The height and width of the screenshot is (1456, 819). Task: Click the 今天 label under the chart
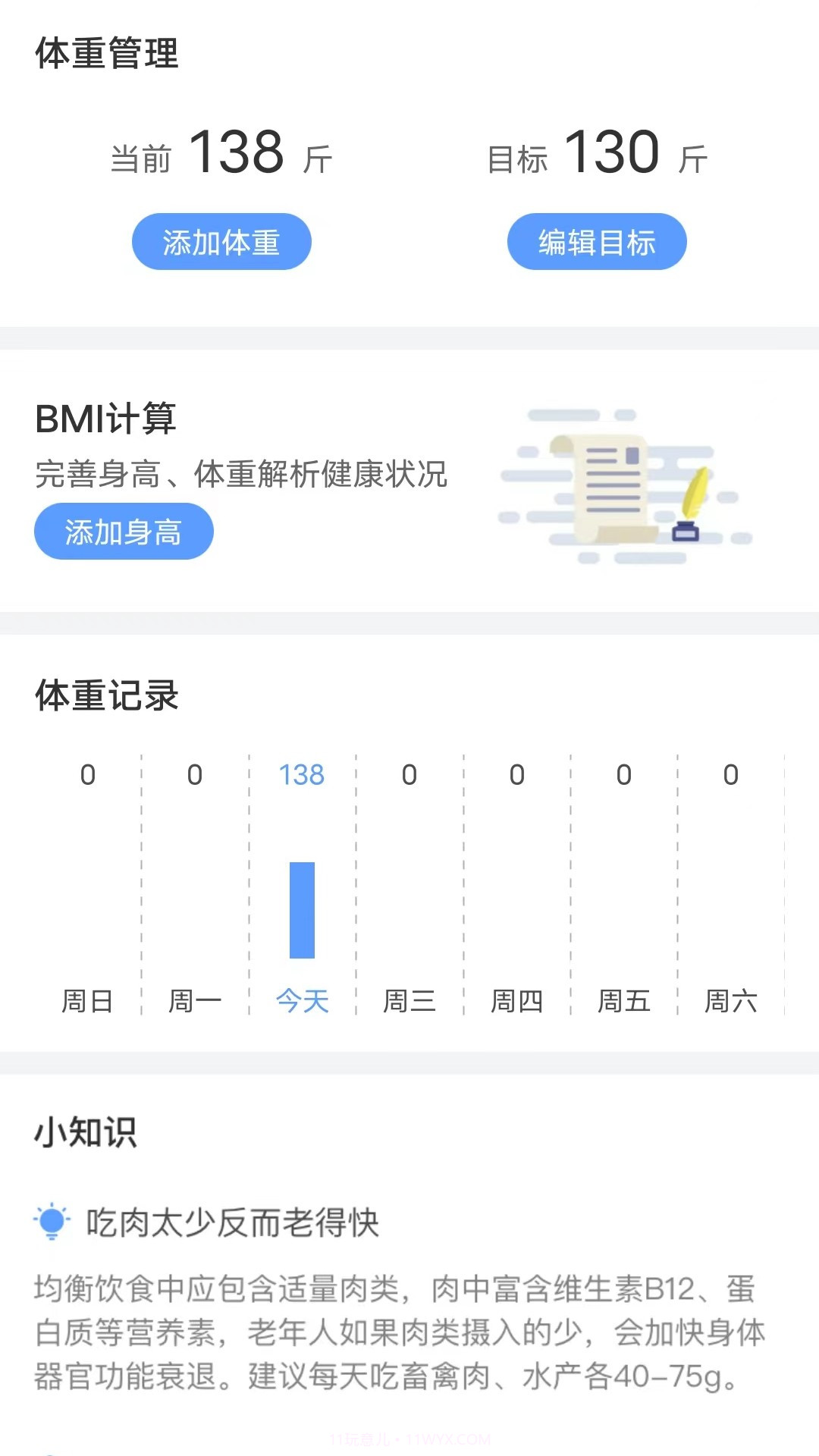point(303,1001)
